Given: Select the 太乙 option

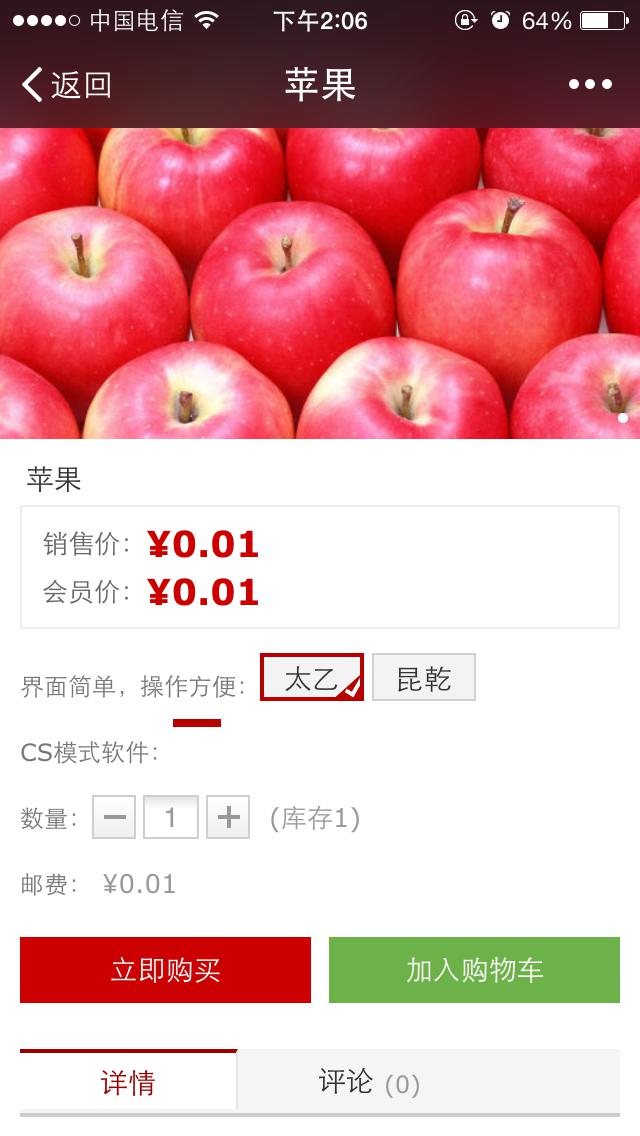Looking at the screenshot, I should (312, 678).
